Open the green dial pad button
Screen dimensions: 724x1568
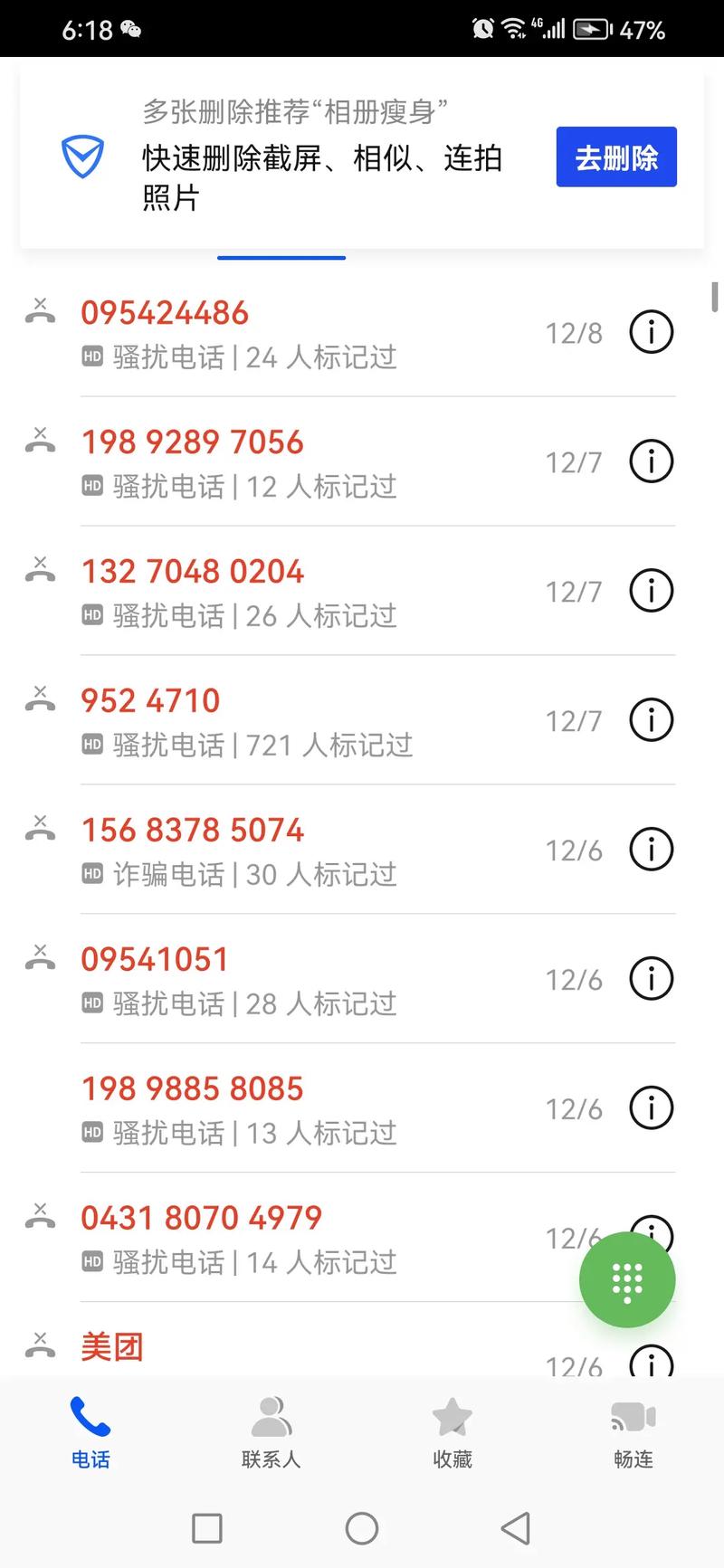627,1279
